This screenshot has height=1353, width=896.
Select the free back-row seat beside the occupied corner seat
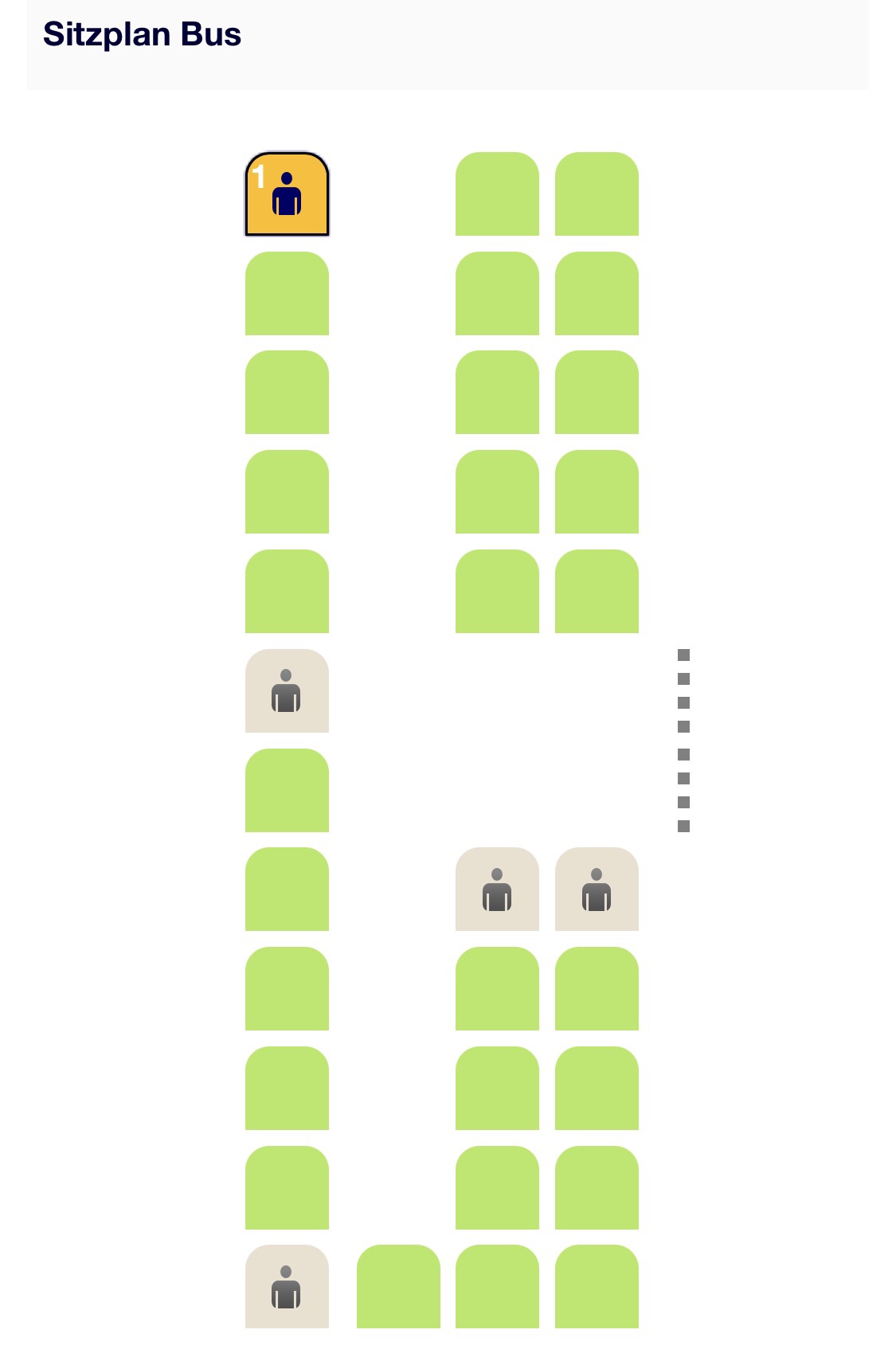tap(398, 1286)
